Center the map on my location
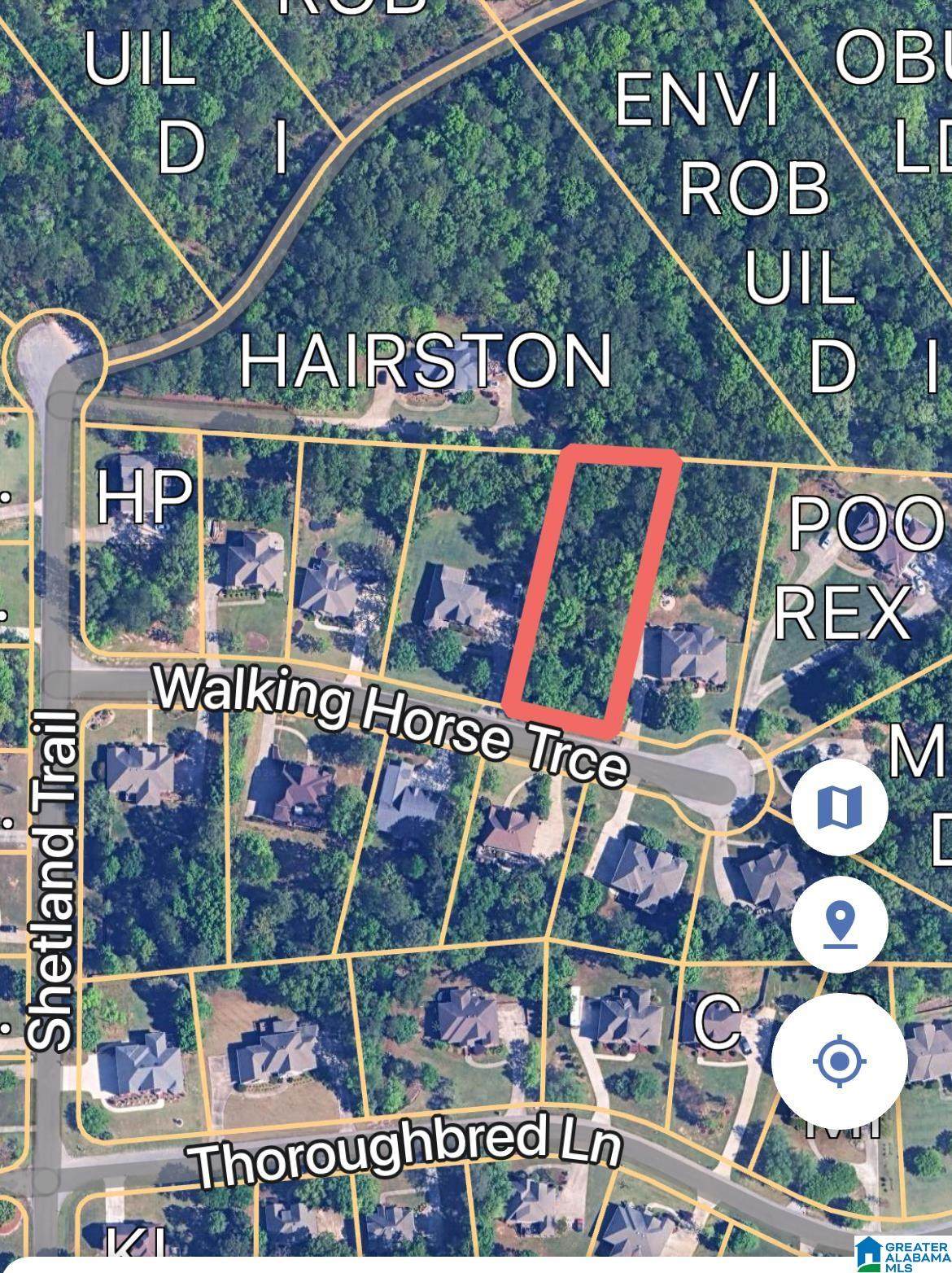952x1273 pixels. 840,1061
